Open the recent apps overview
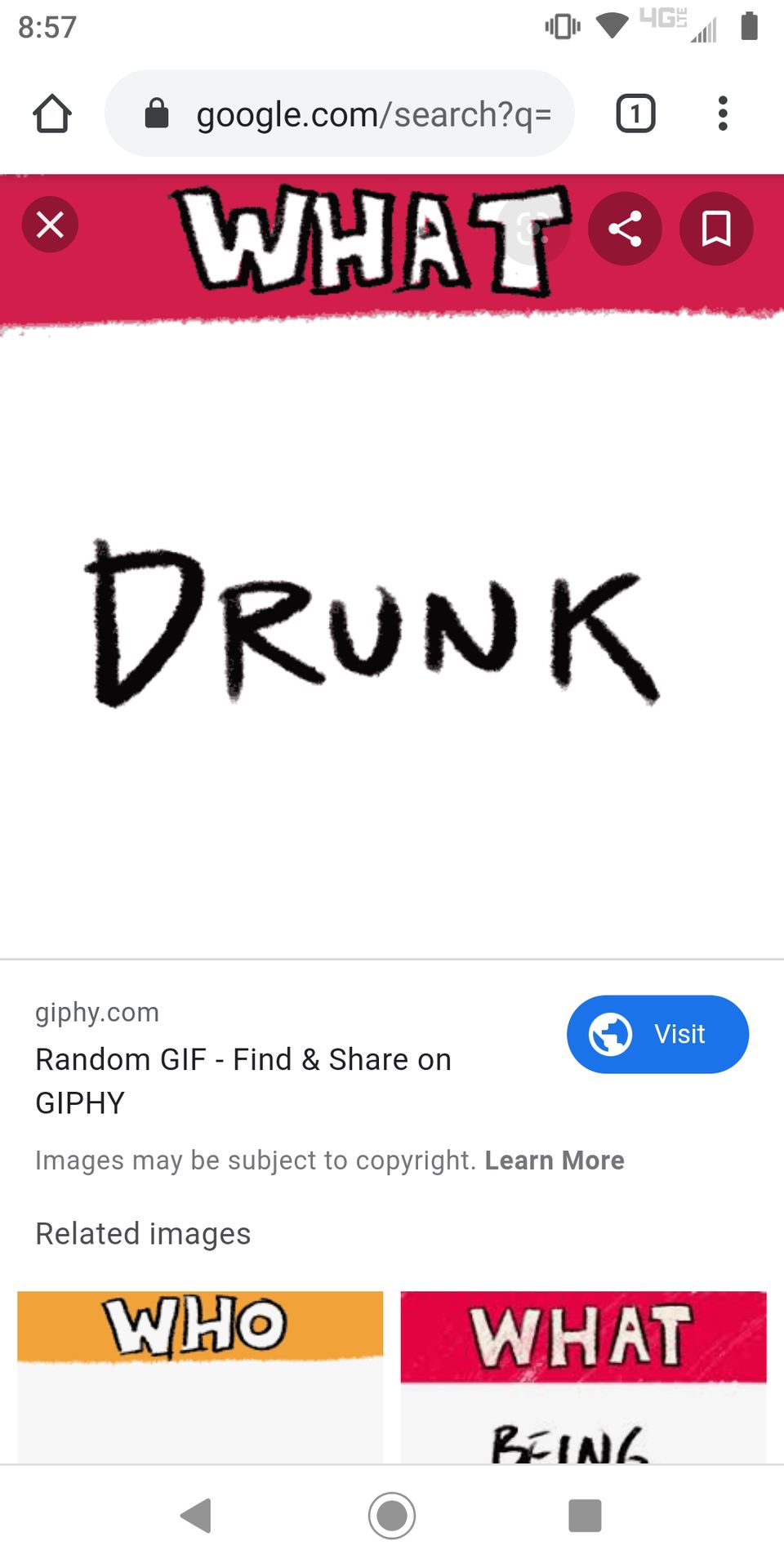 [x=585, y=1516]
